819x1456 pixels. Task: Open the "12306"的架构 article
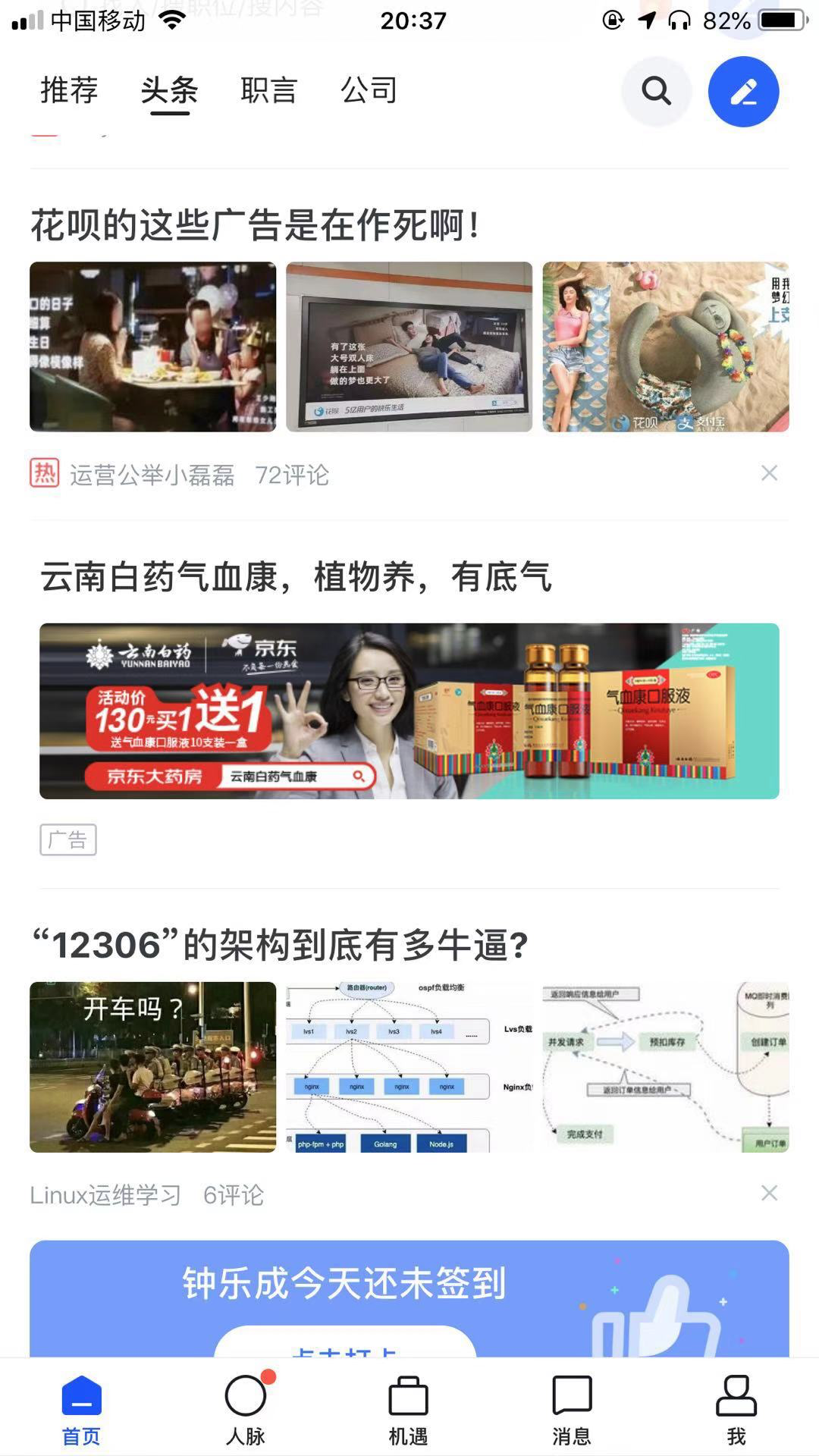tap(279, 945)
